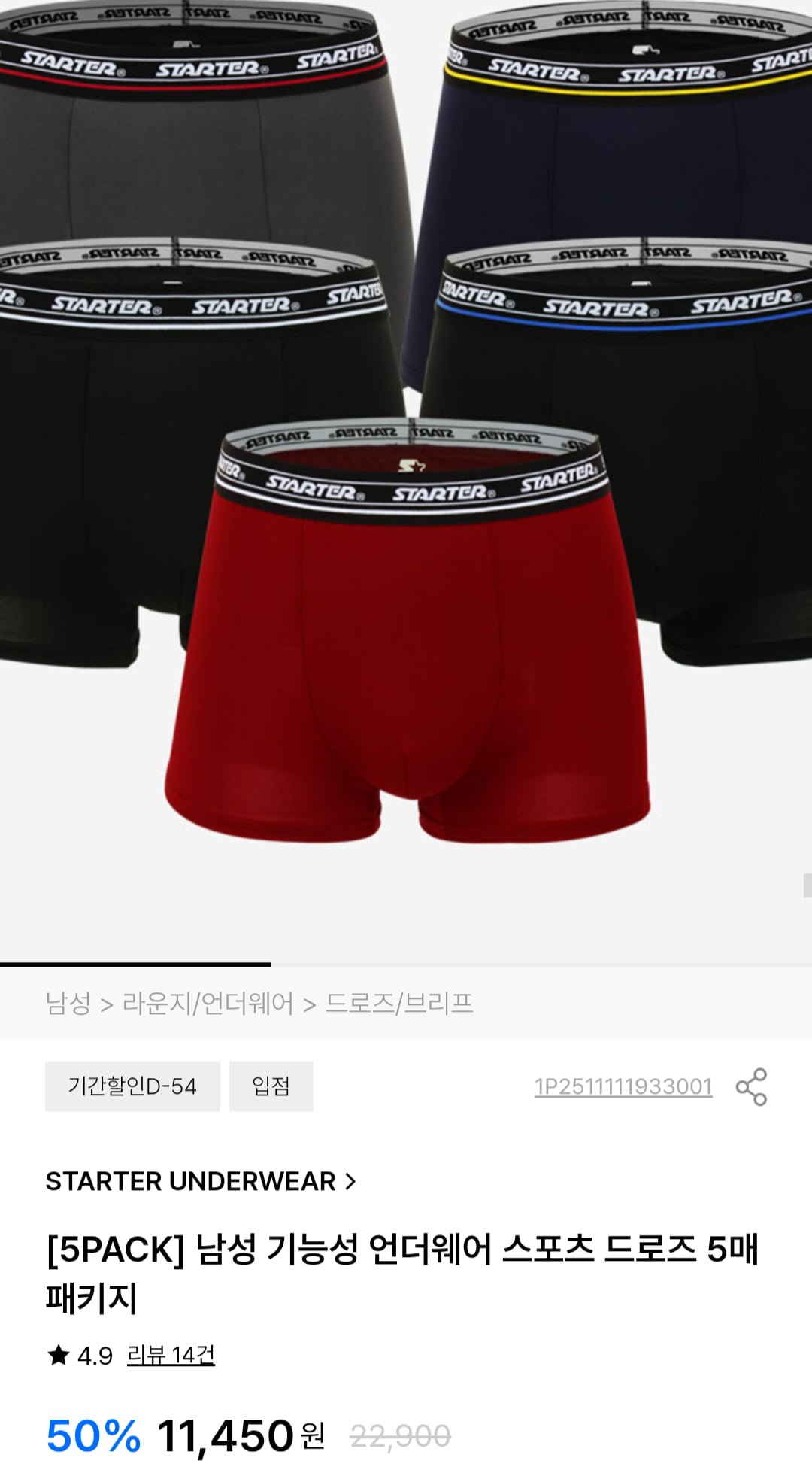Open 남성 category breadcrumb

[68, 1003]
